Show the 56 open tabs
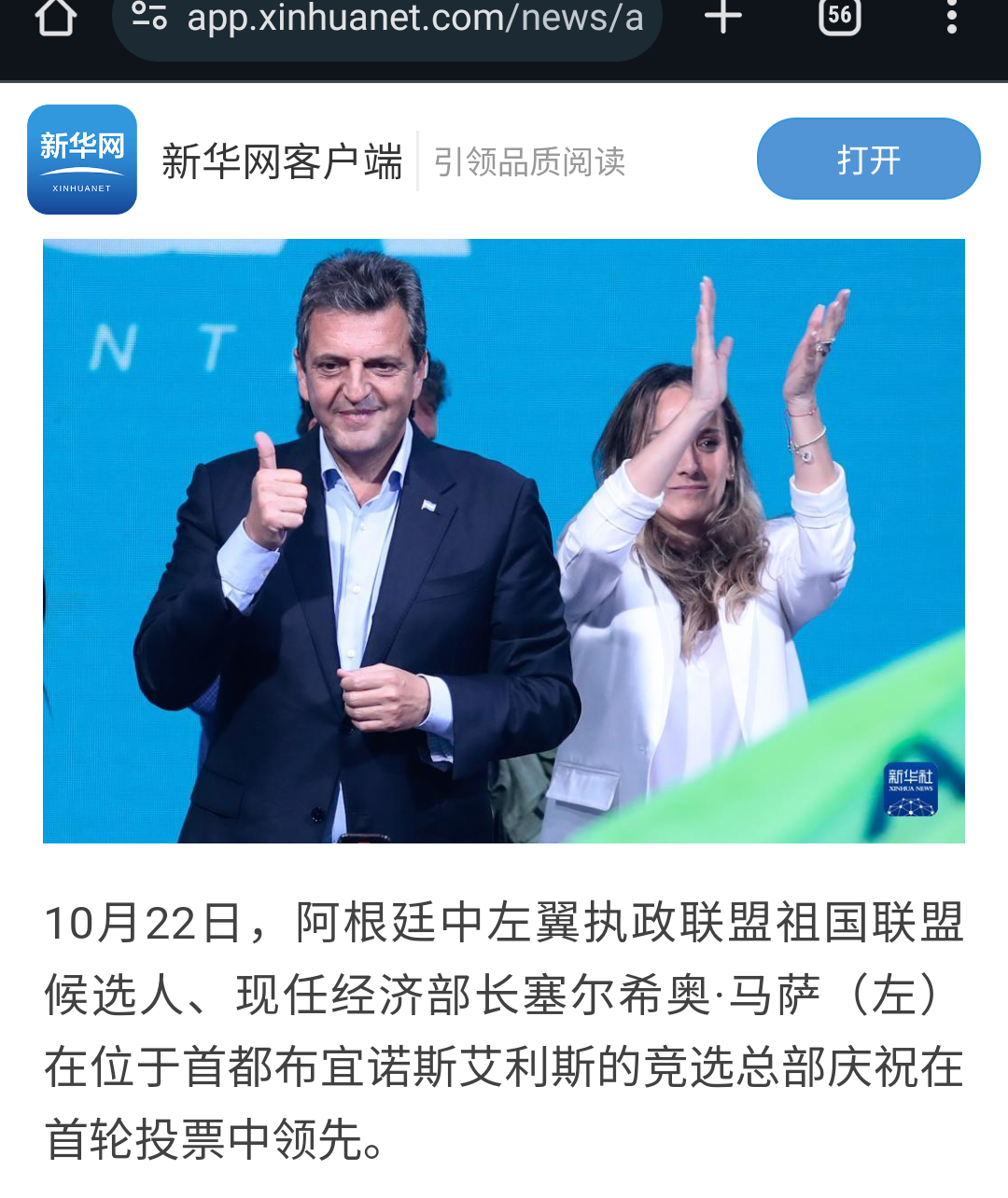1008x1198 pixels. (x=839, y=17)
